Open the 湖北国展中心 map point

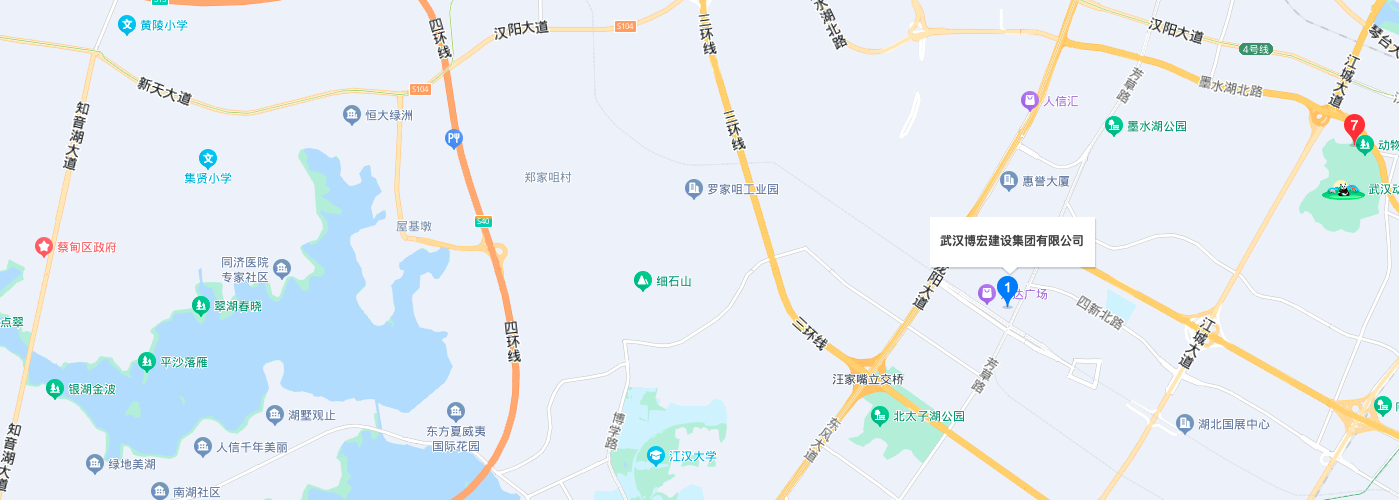click(x=1185, y=423)
